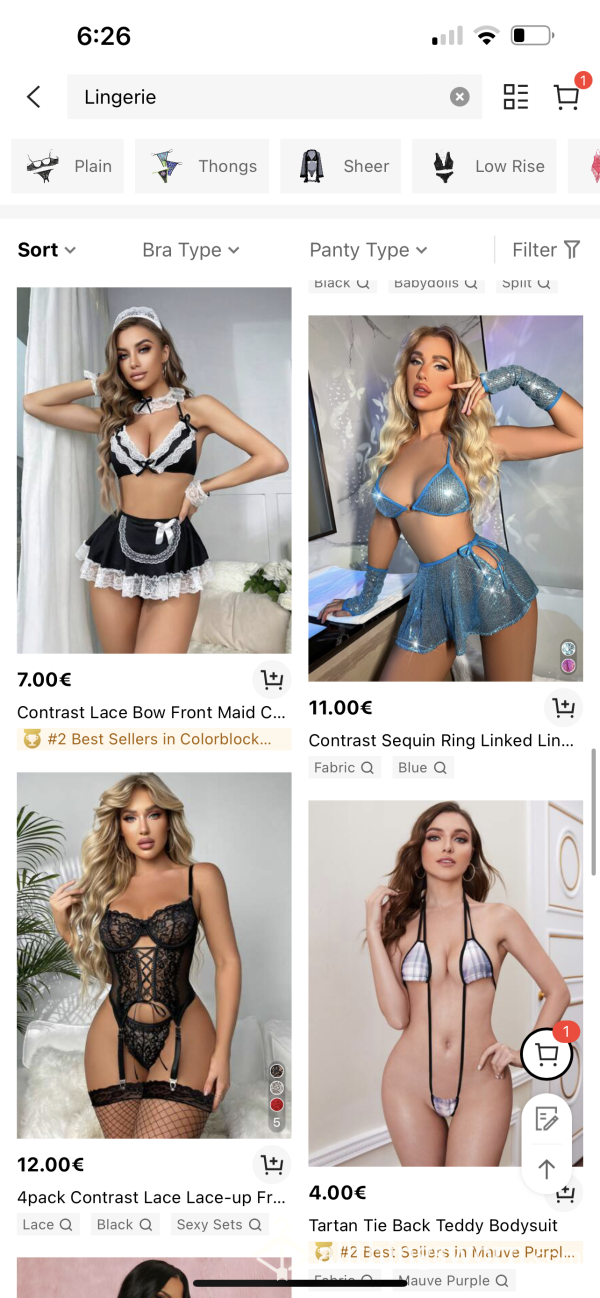Search by the Mauve Purple tag
This screenshot has height=1298, width=600.
click(454, 1280)
